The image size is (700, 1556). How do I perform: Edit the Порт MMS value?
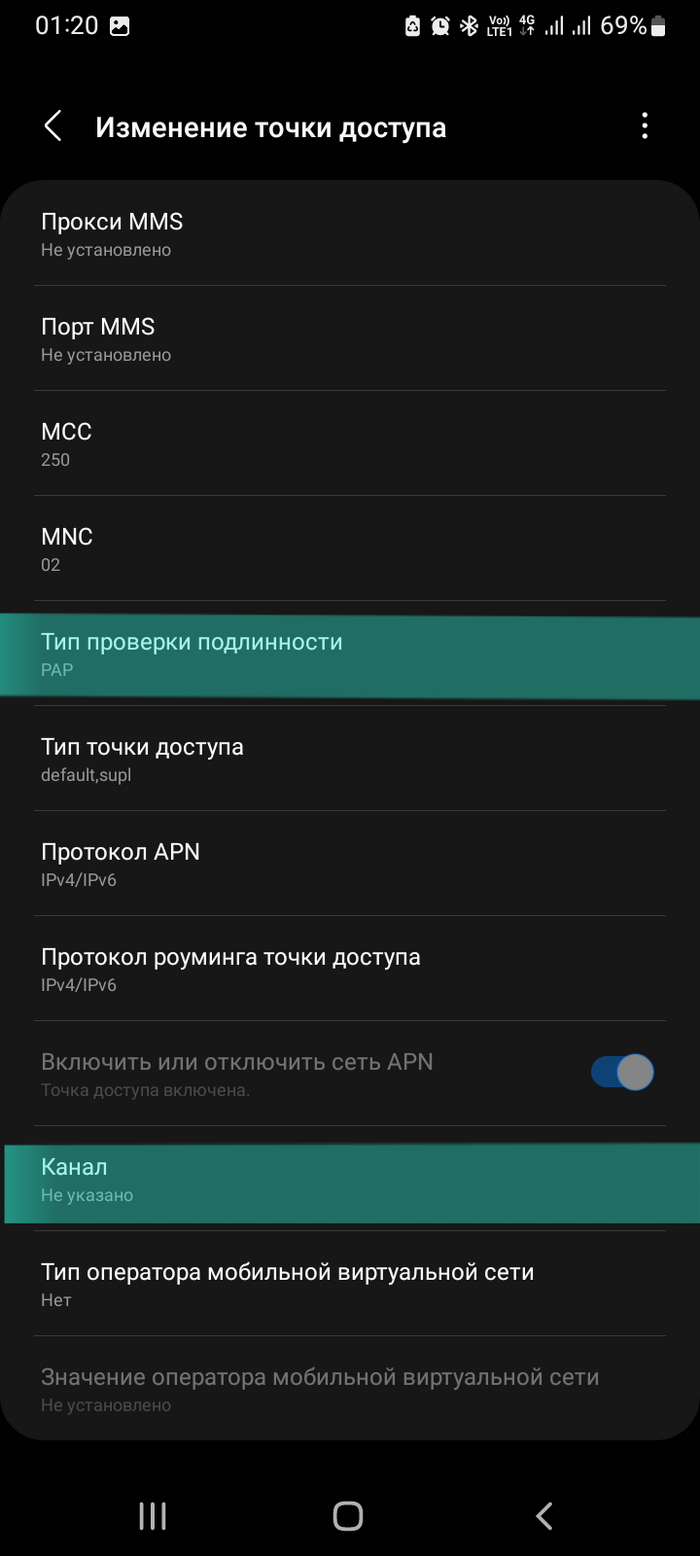tap(350, 338)
